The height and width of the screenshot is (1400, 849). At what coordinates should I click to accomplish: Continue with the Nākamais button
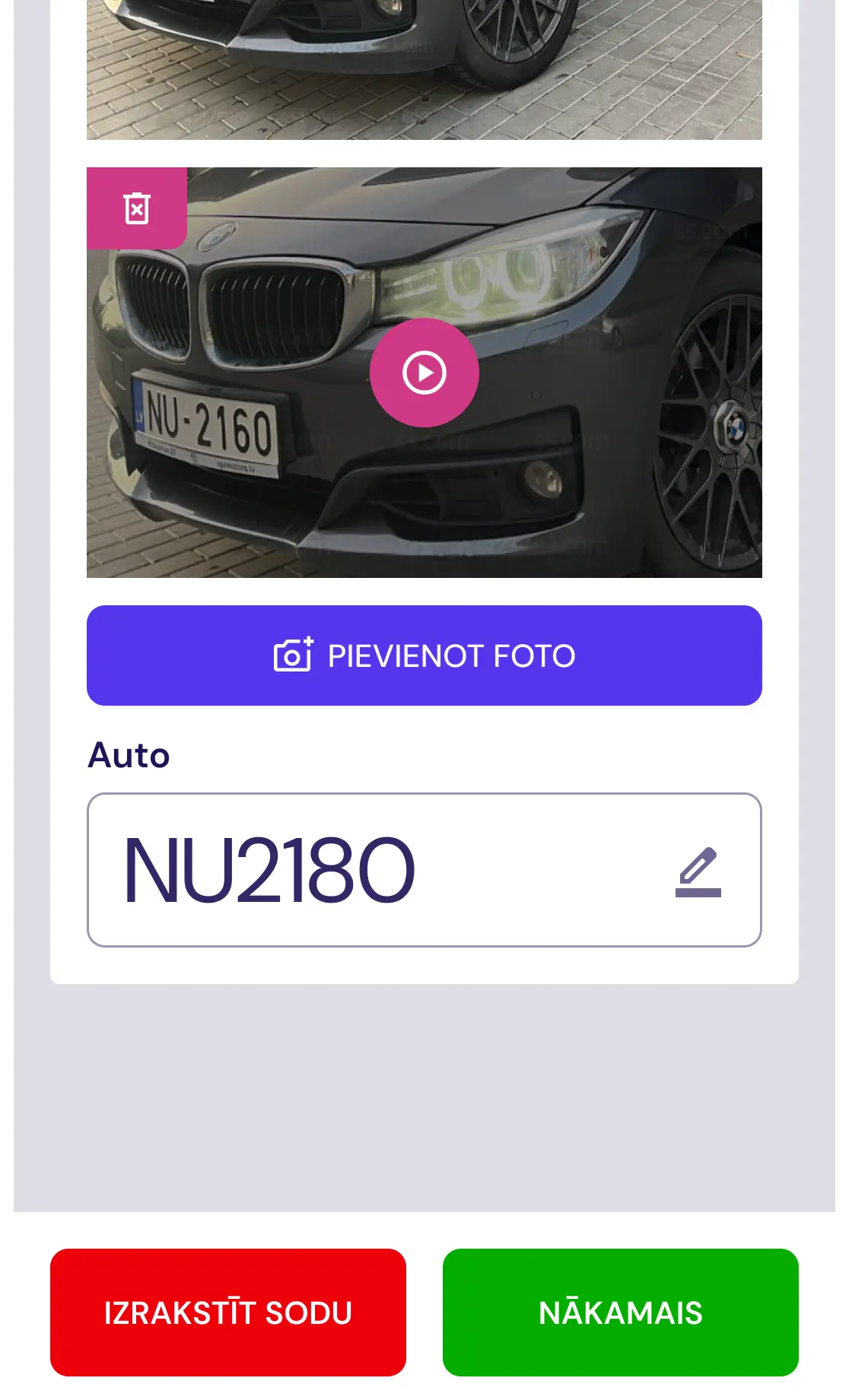(x=620, y=1313)
